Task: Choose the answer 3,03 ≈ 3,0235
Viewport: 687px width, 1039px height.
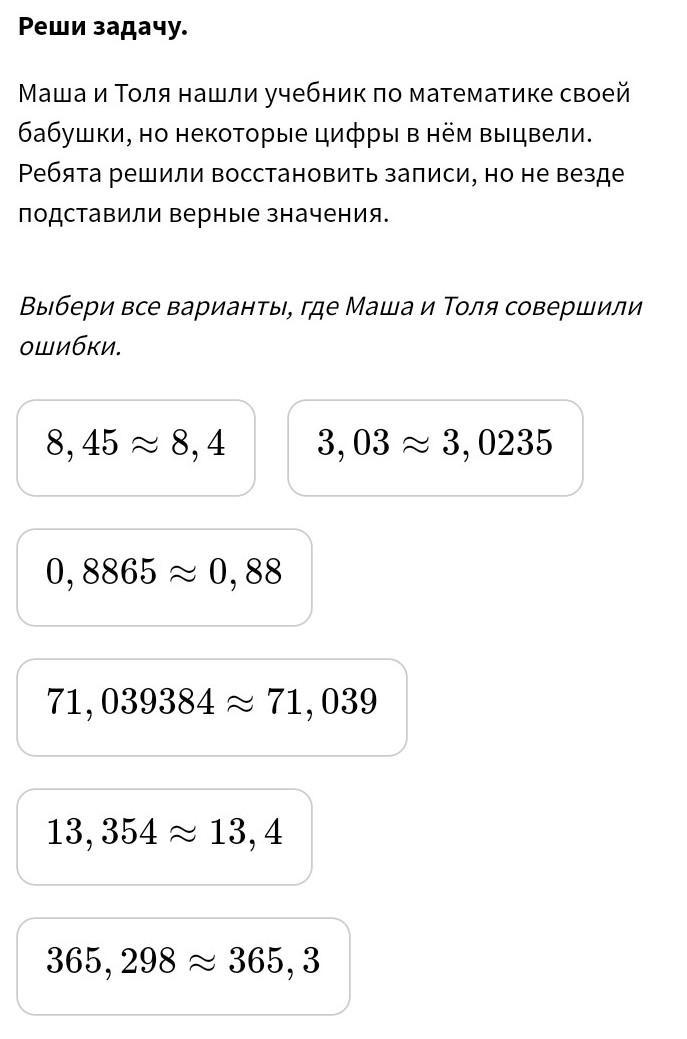Action: coord(435,447)
